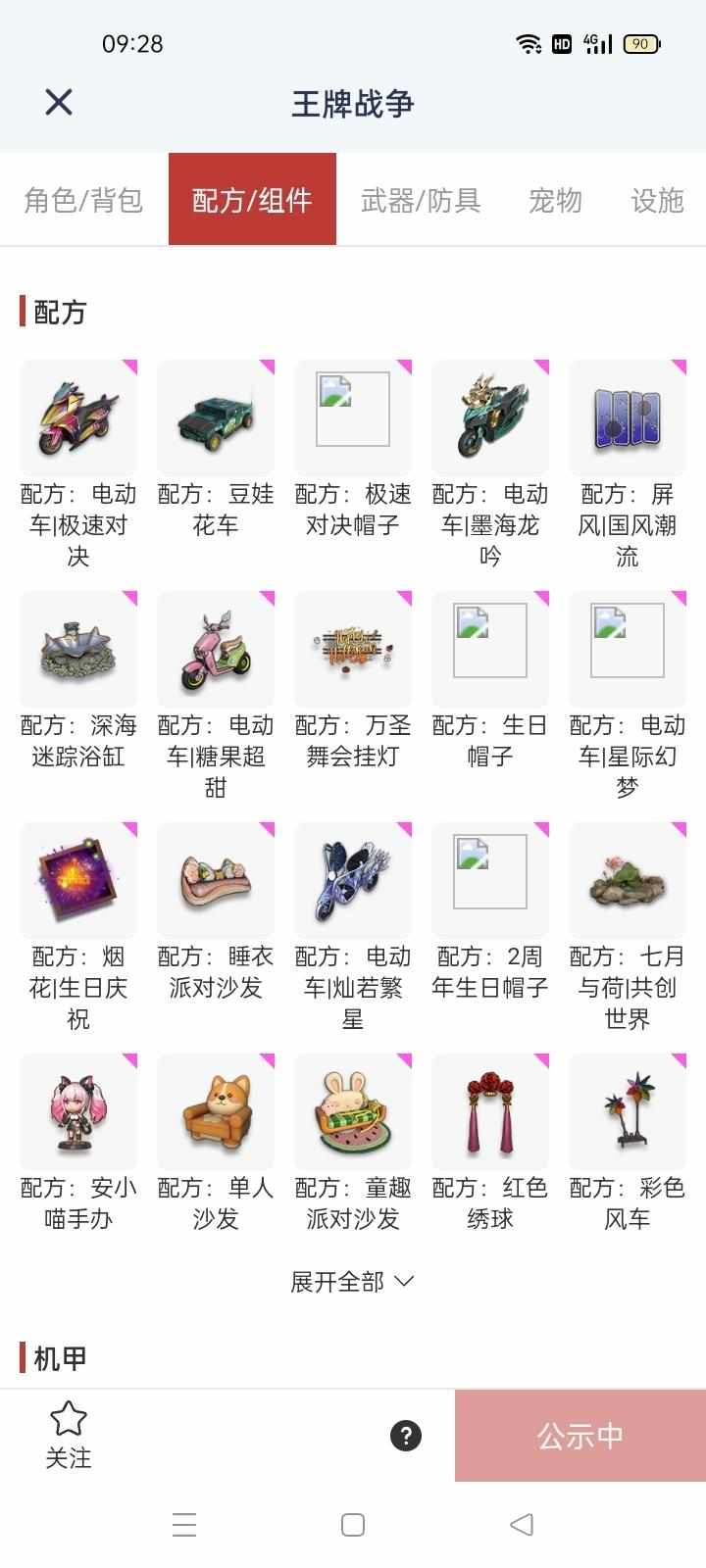View 配方：安小喵手办 item
706x1568 pixels.
pyautogui.click(x=78, y=1113)
